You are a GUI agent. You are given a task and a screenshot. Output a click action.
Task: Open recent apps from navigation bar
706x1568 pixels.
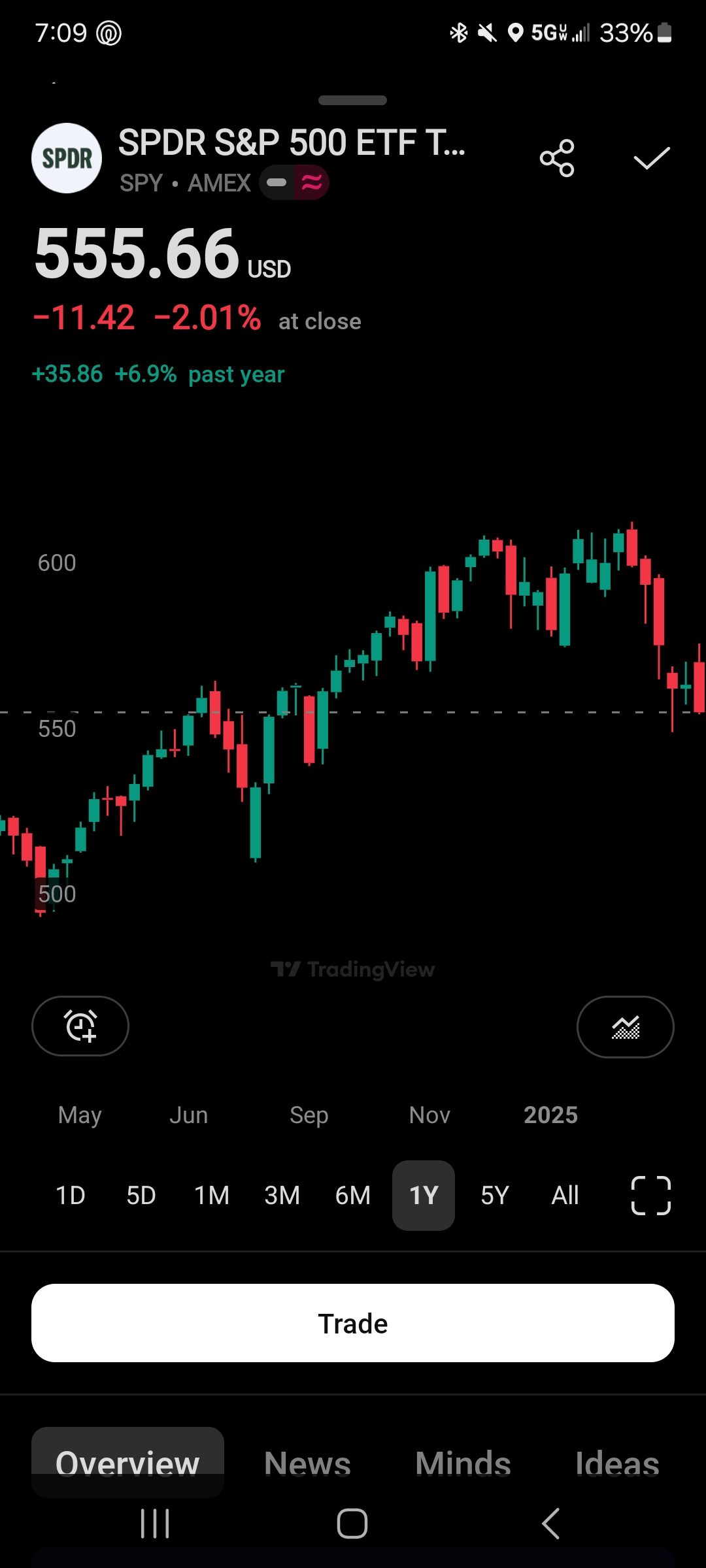click(155, 1524)
